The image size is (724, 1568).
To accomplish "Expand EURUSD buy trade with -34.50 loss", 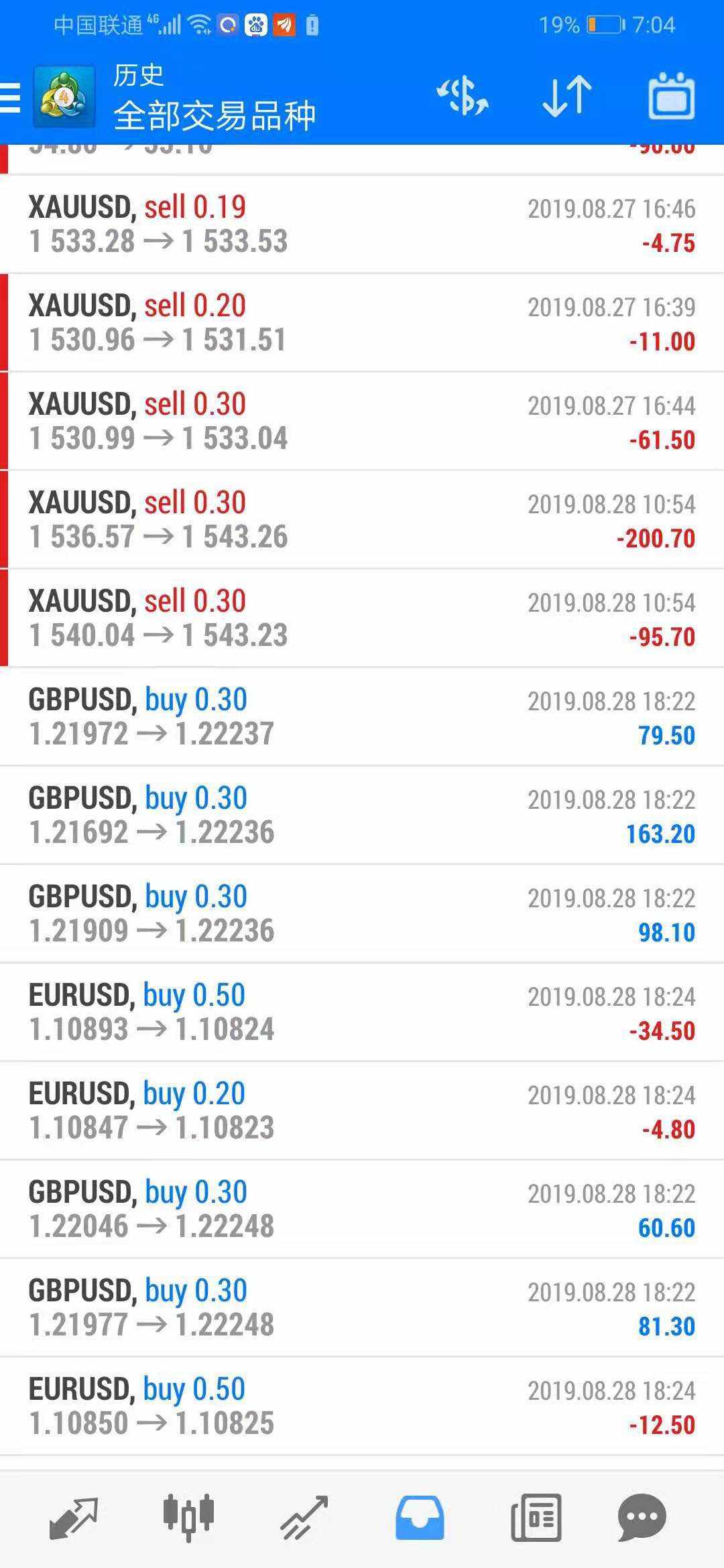I will coord(362,1012).
